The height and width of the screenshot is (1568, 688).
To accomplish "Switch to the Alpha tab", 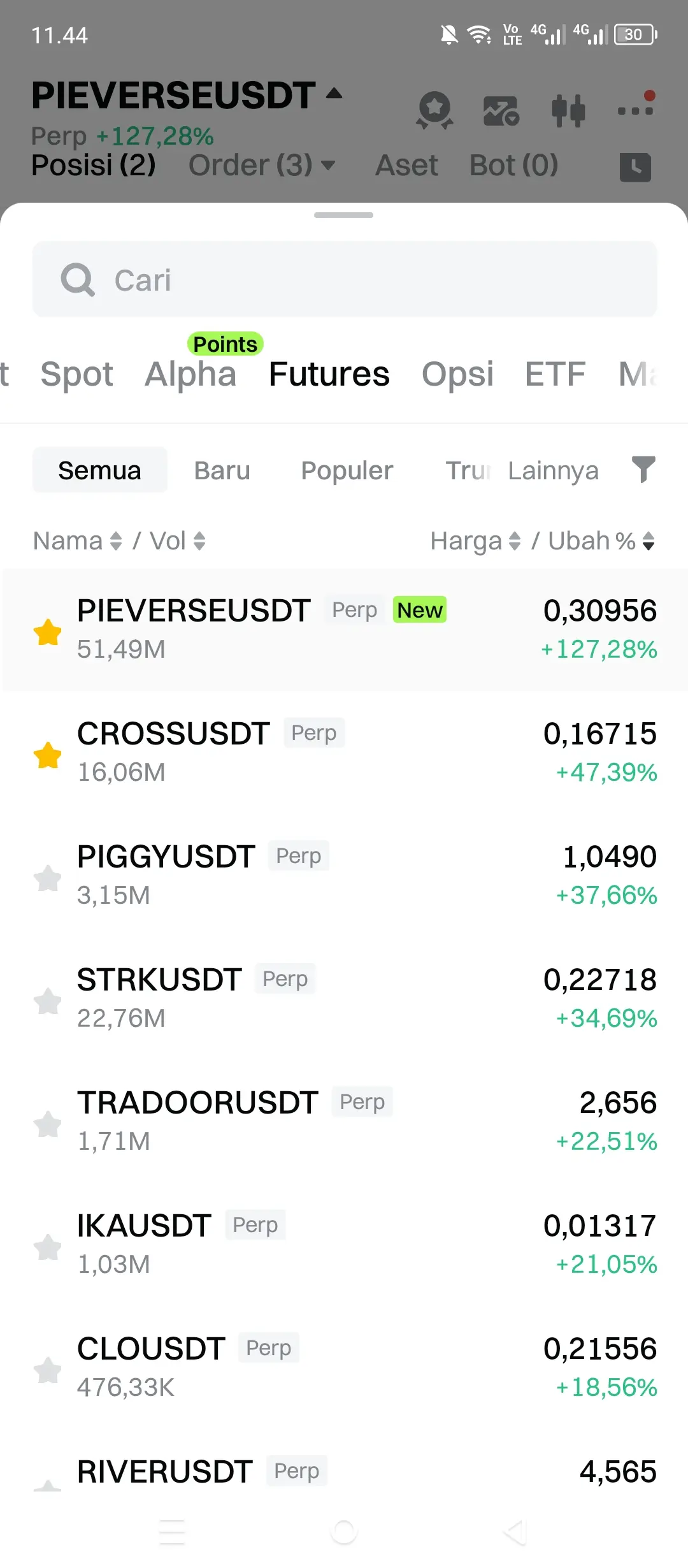I will 190,374.
